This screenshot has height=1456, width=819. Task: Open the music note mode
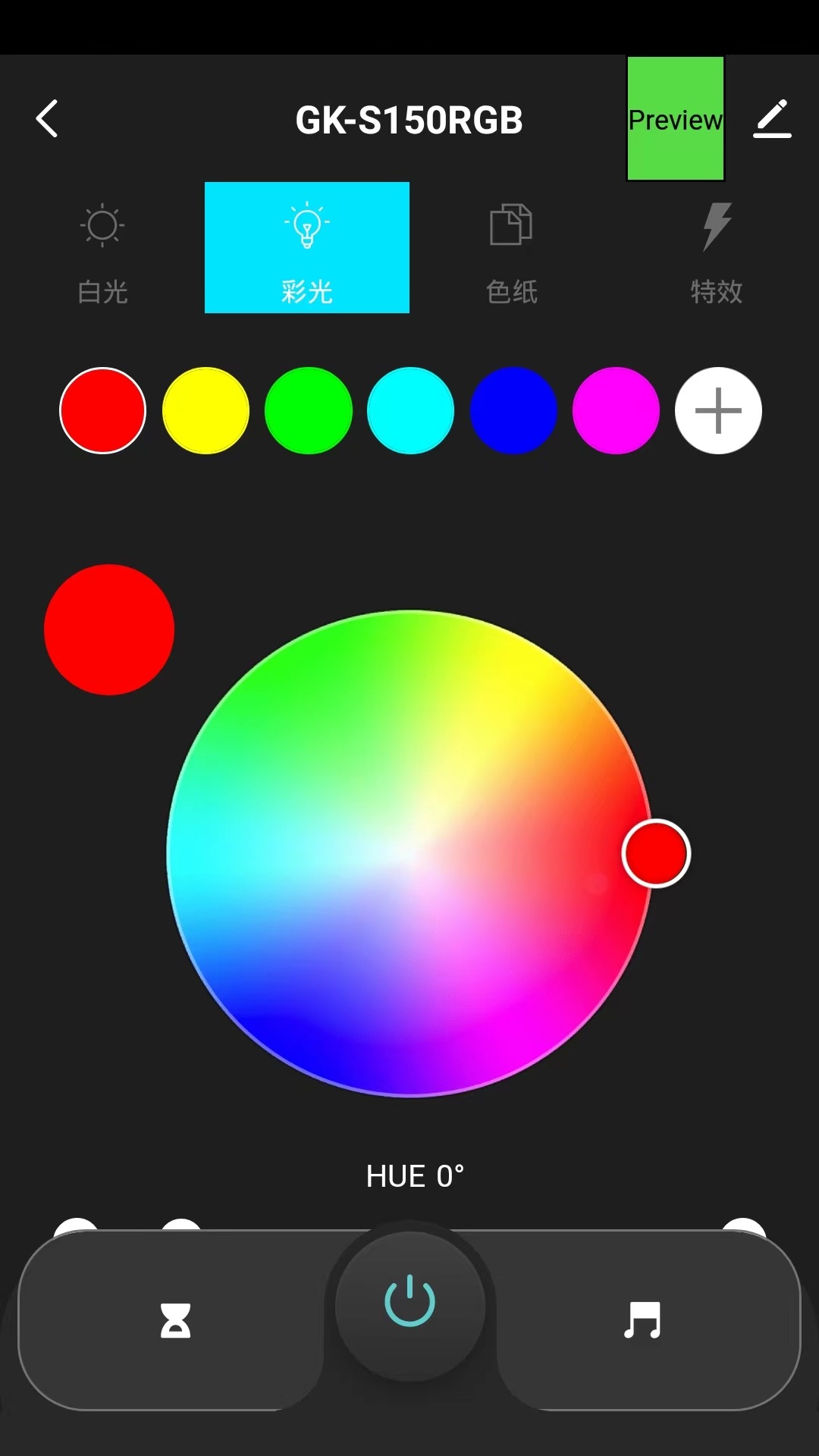coord(642,1320)
